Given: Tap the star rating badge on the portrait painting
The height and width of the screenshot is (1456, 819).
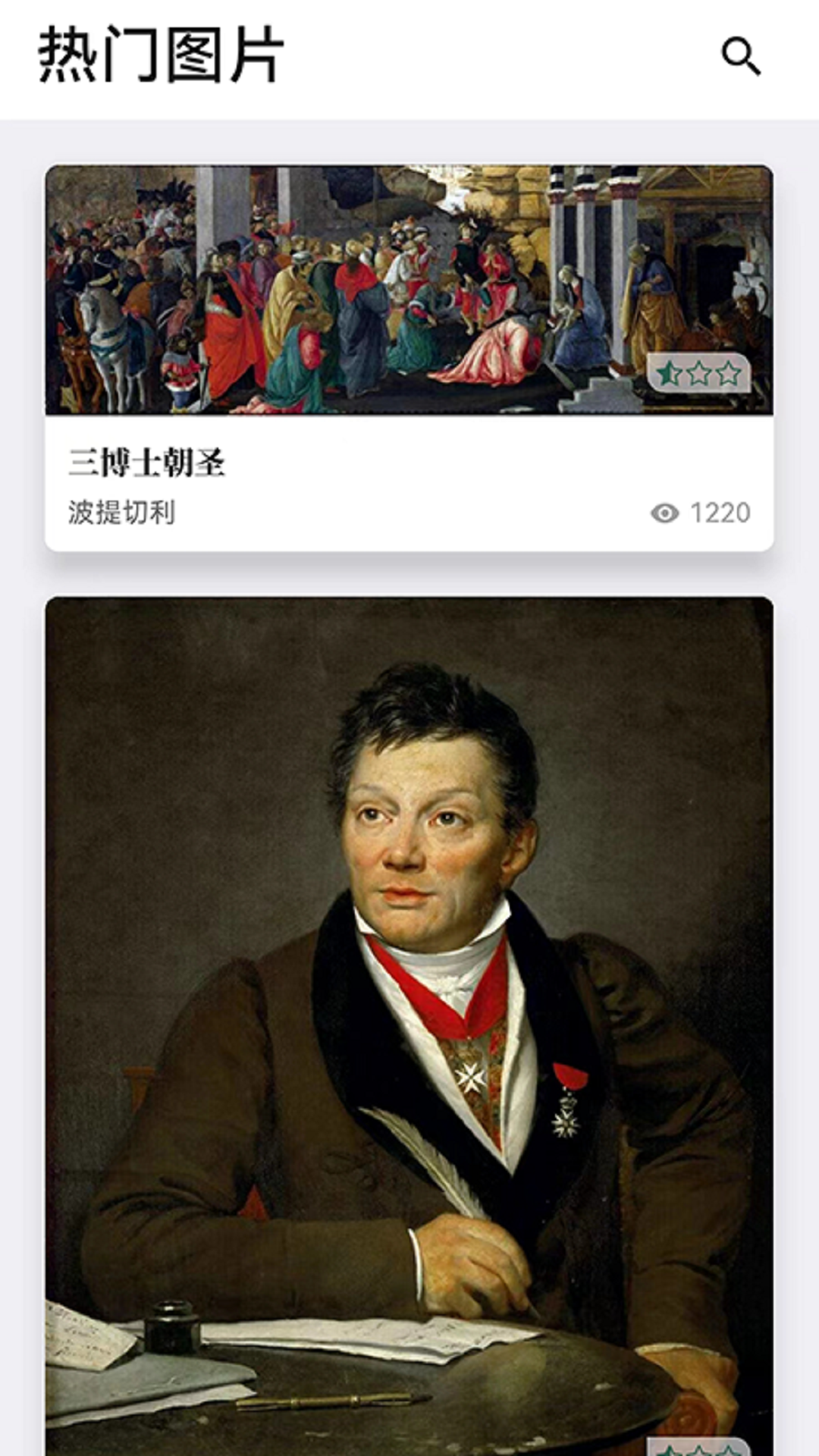Looking at the screenshot, I should [698, 1448].
